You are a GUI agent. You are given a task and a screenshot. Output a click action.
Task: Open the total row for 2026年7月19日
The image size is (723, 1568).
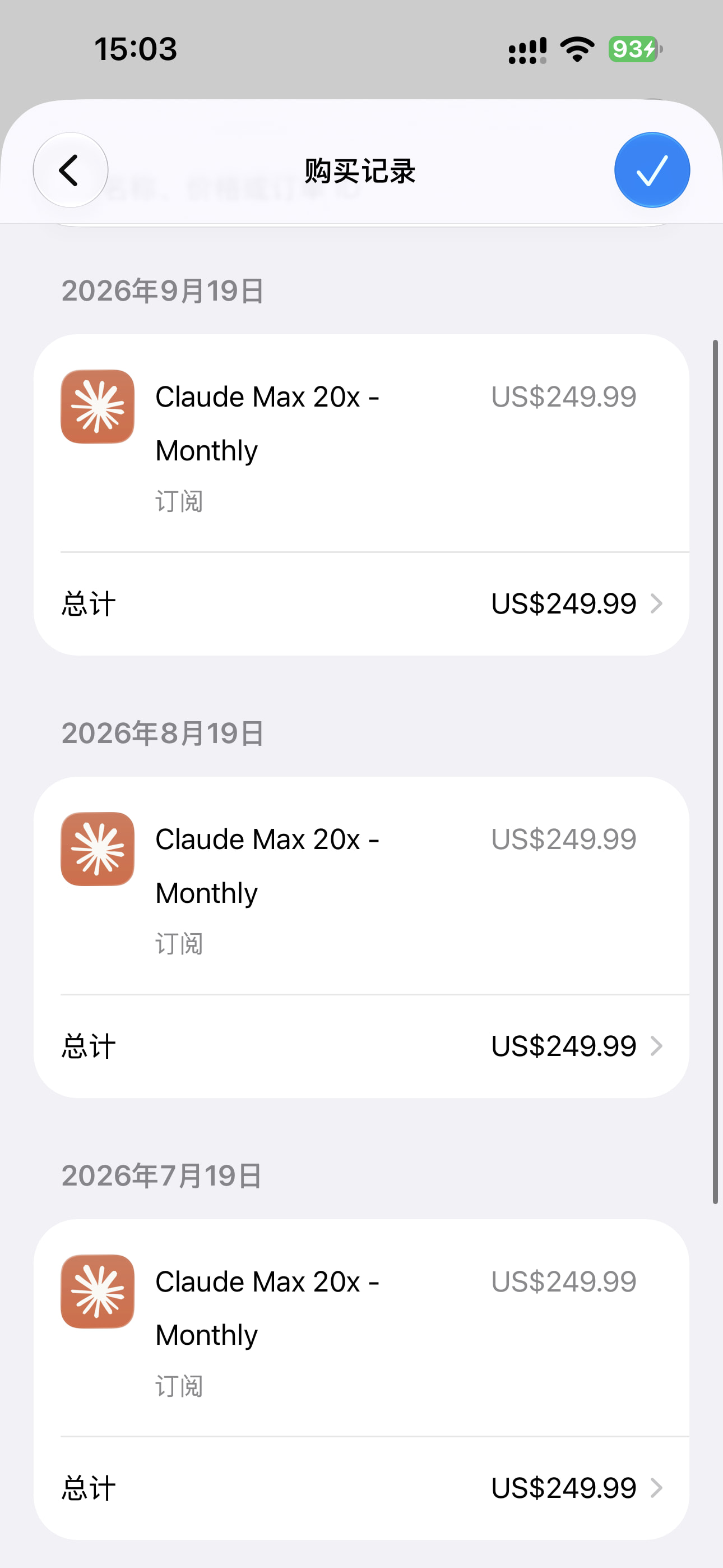pyautogui.click(x=361, y=1488)
